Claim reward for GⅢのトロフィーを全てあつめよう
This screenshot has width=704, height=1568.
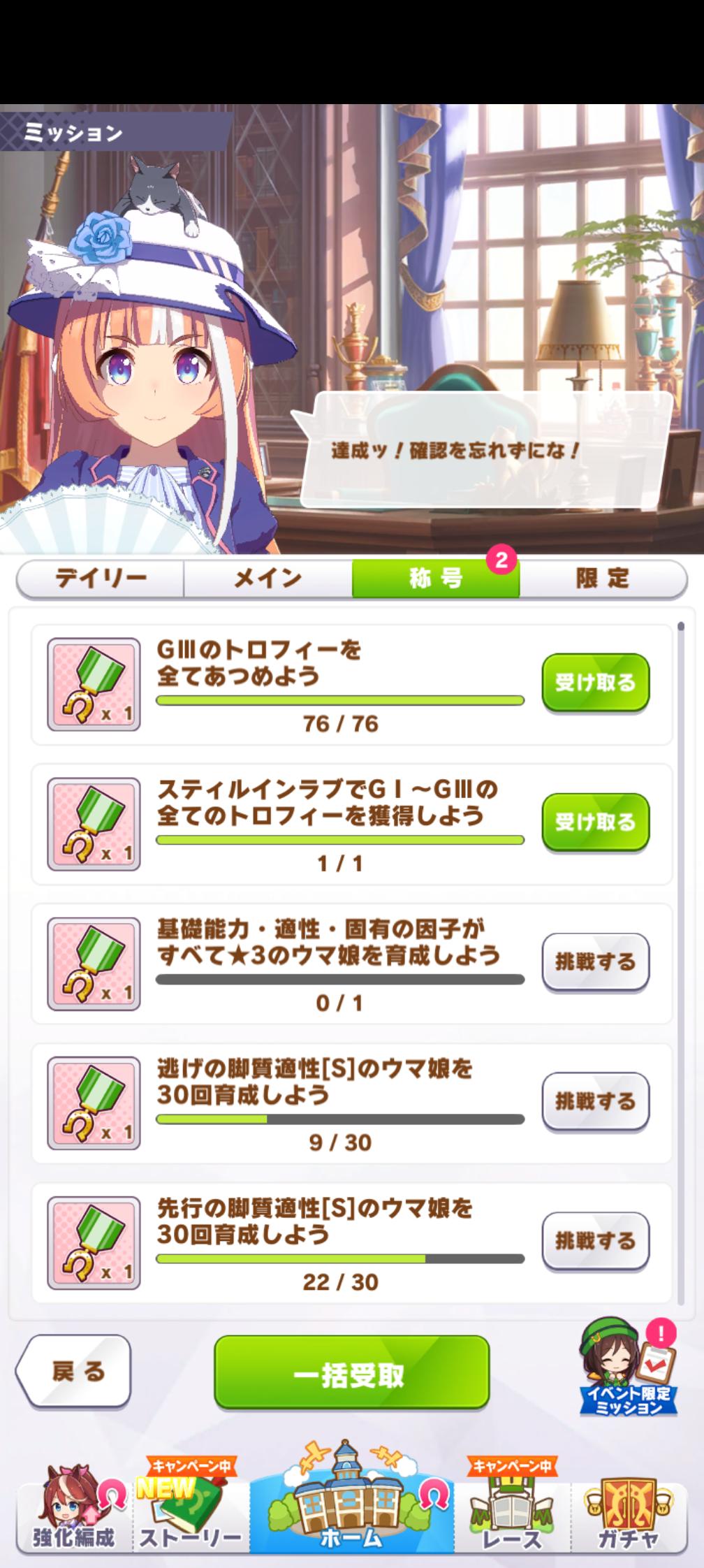[595, 683]
